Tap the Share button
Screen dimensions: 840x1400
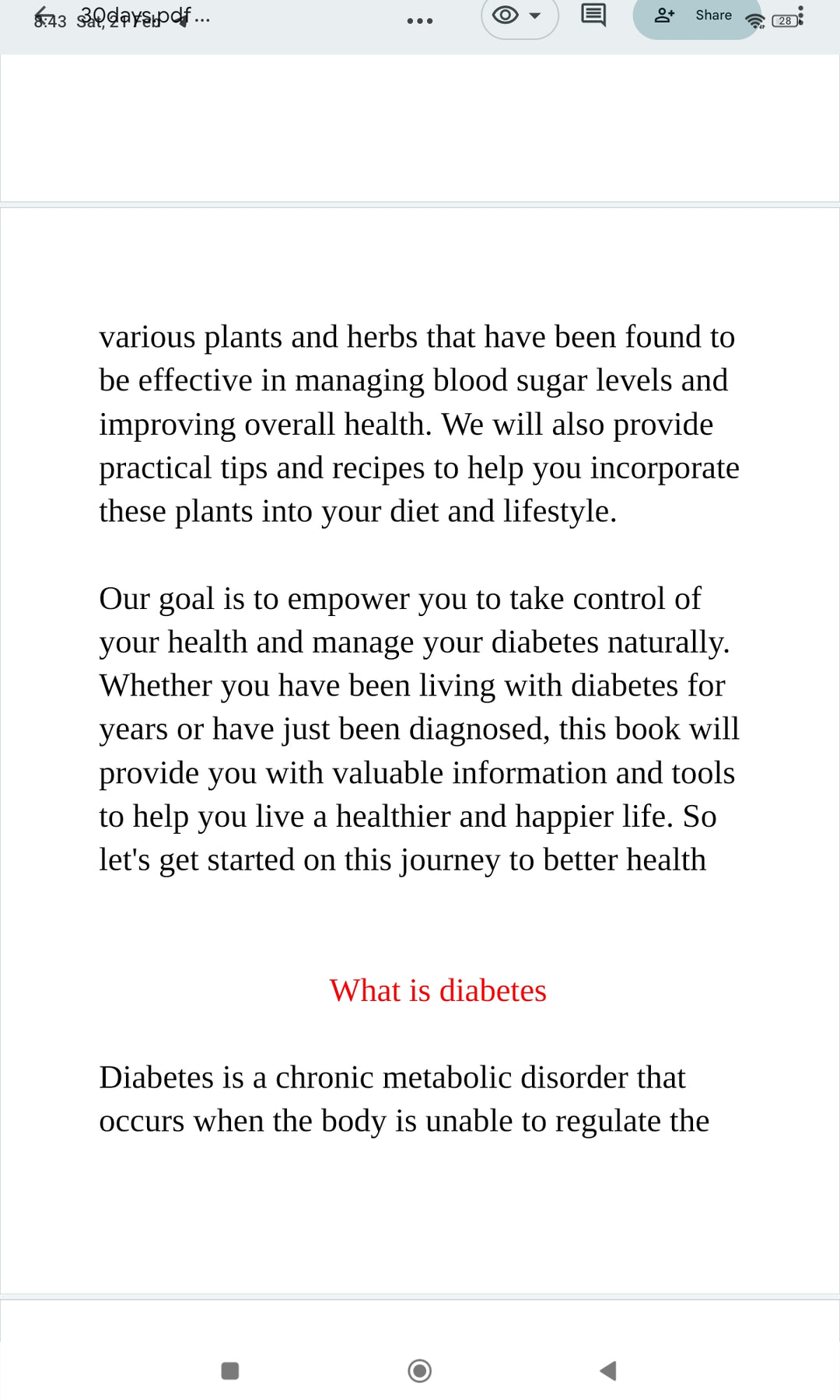(x=697, y=16)
